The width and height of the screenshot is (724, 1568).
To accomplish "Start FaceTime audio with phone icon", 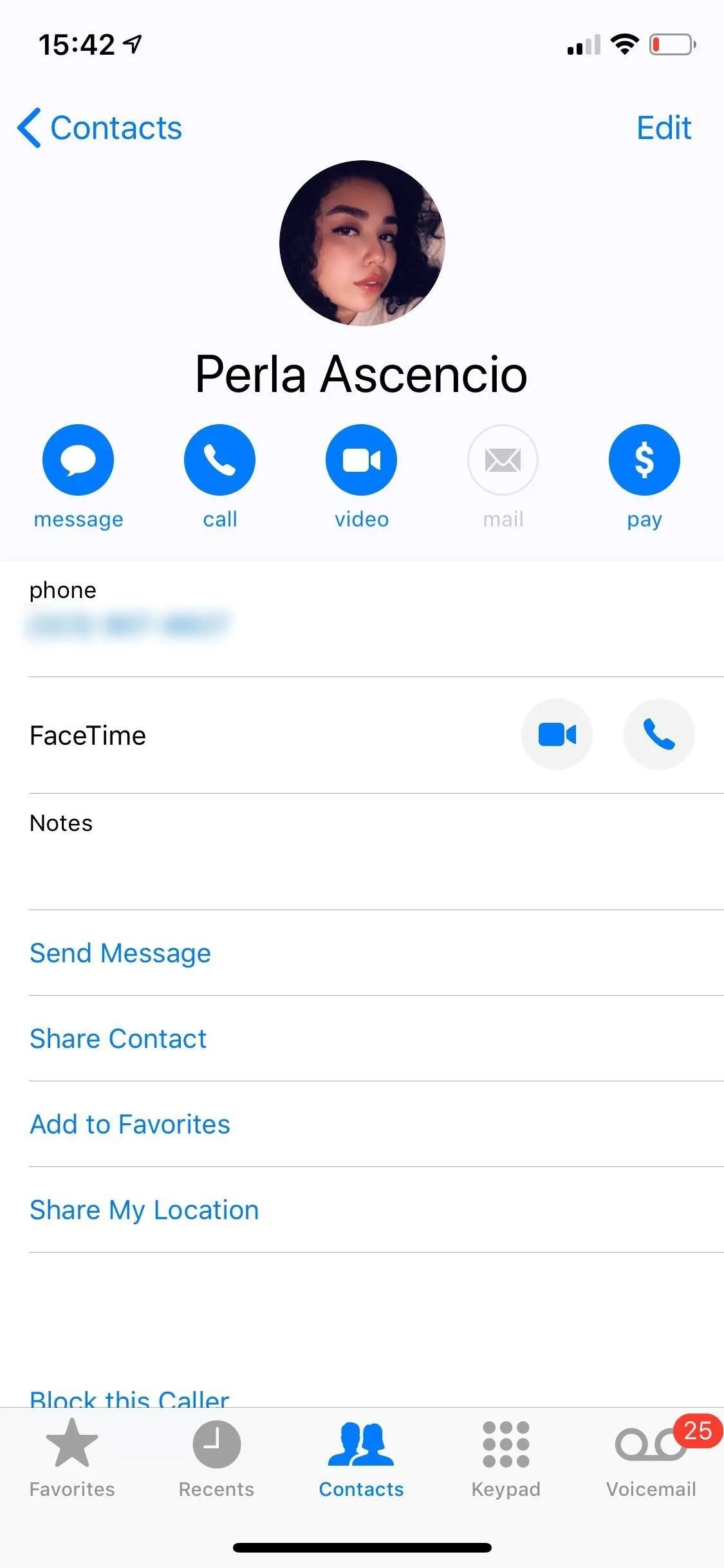I will click(x=659, y=734).
